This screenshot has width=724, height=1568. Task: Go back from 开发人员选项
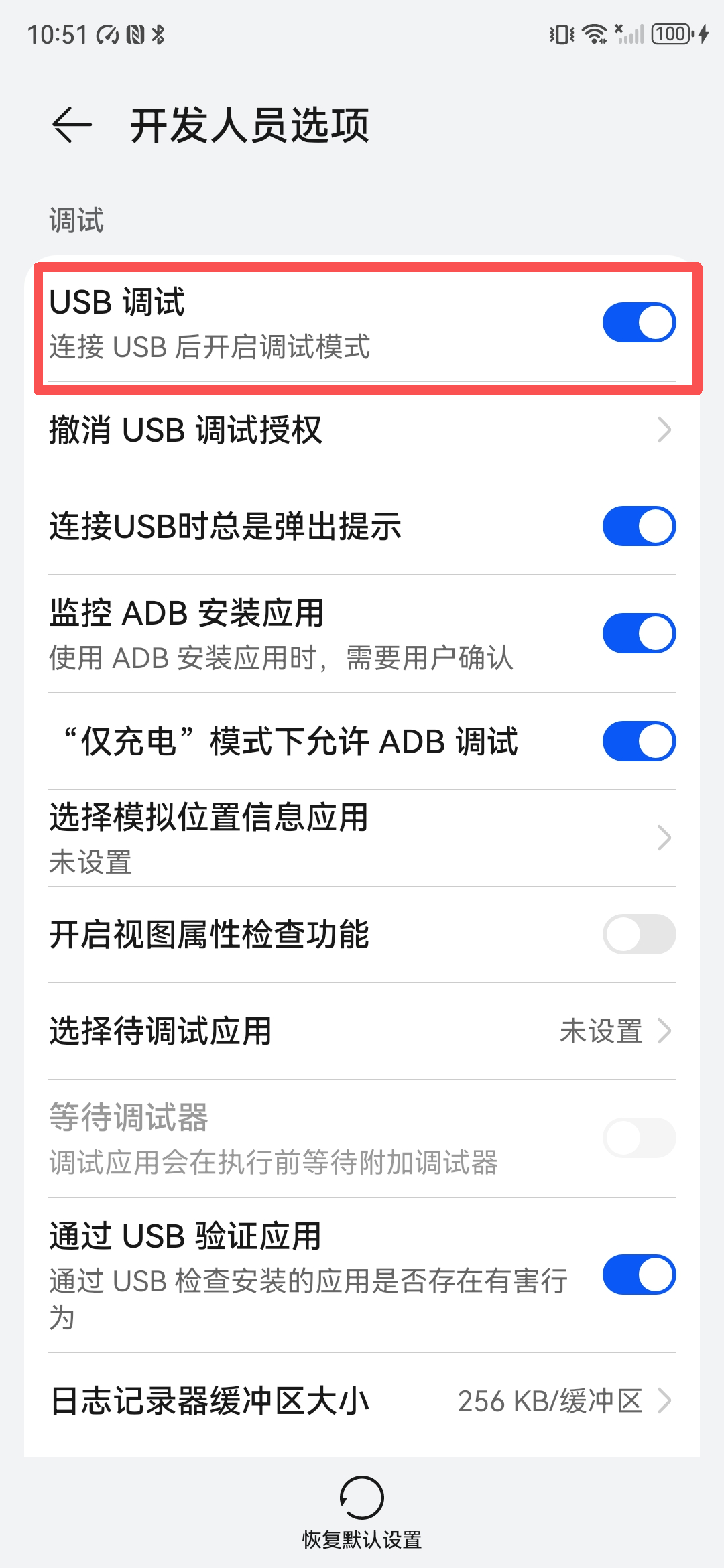(72, 125)
